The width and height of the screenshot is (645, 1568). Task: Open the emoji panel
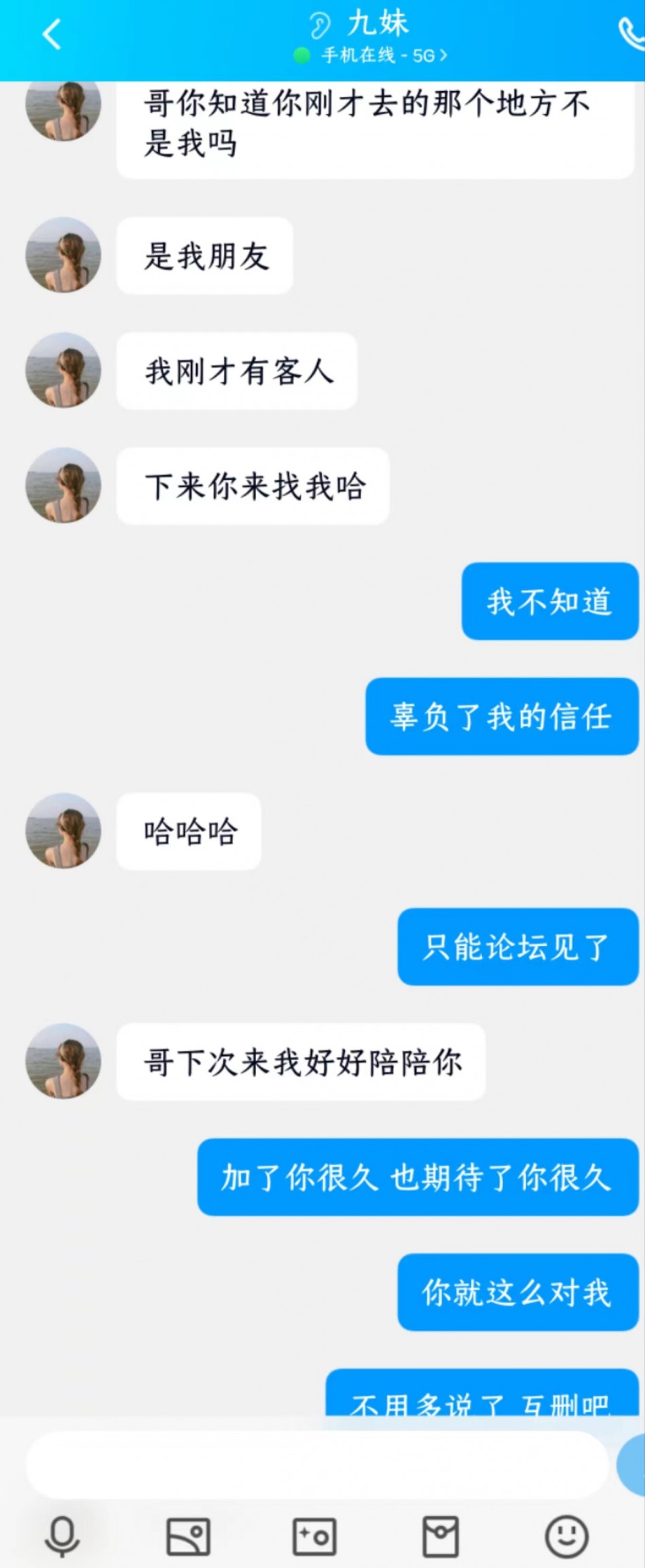point(567,1536)
